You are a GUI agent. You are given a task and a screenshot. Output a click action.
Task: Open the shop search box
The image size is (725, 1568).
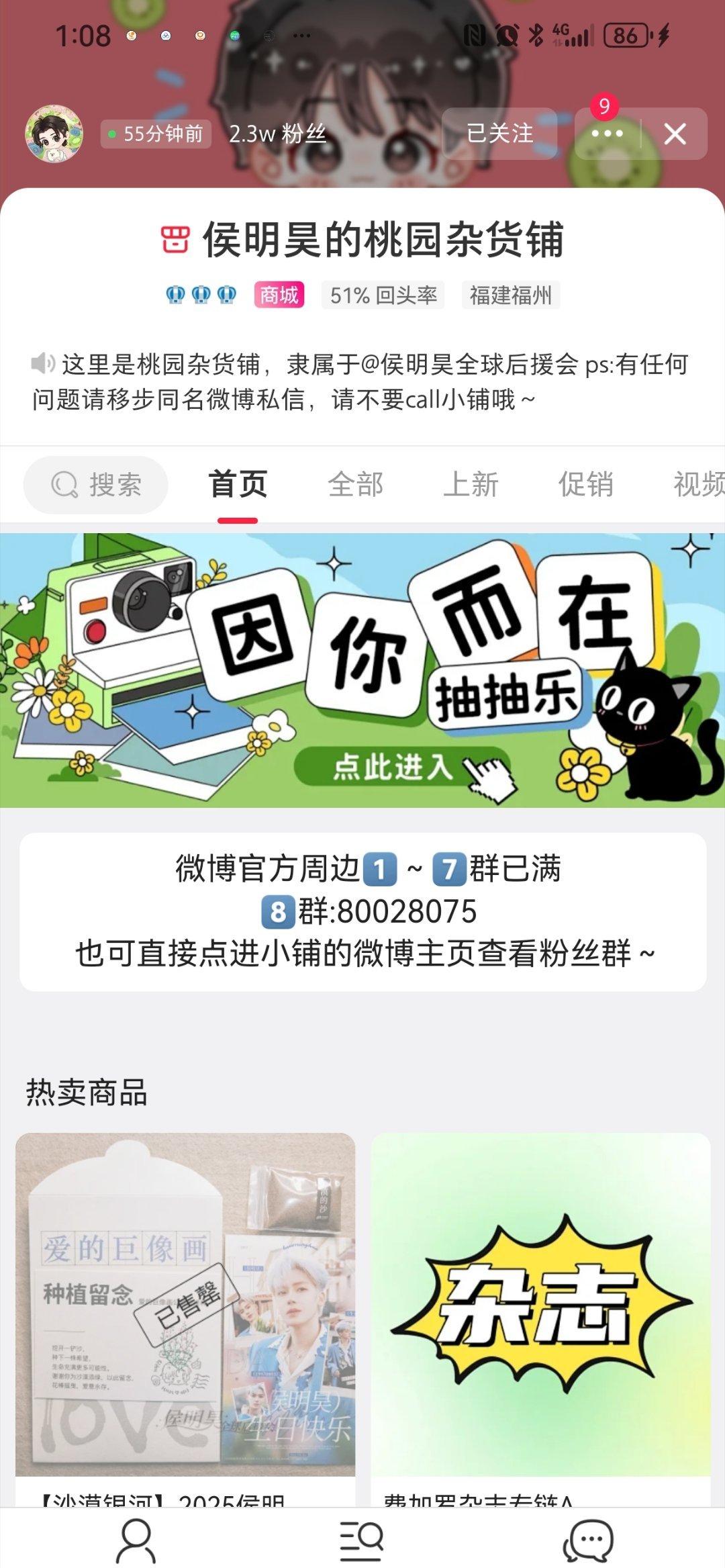click(x=96, y=484)
